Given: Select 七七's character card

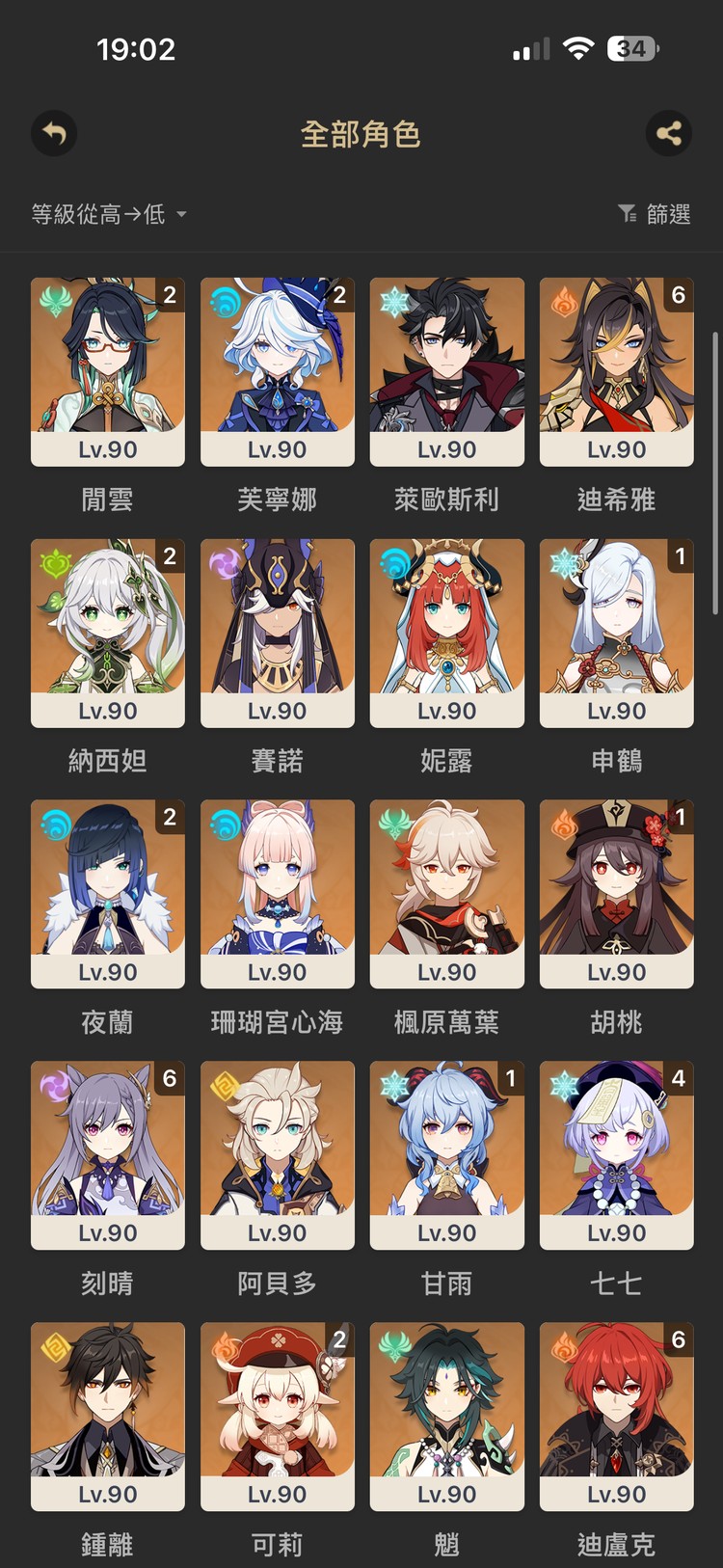Looking at the screenshot, I should (616, 1154).
